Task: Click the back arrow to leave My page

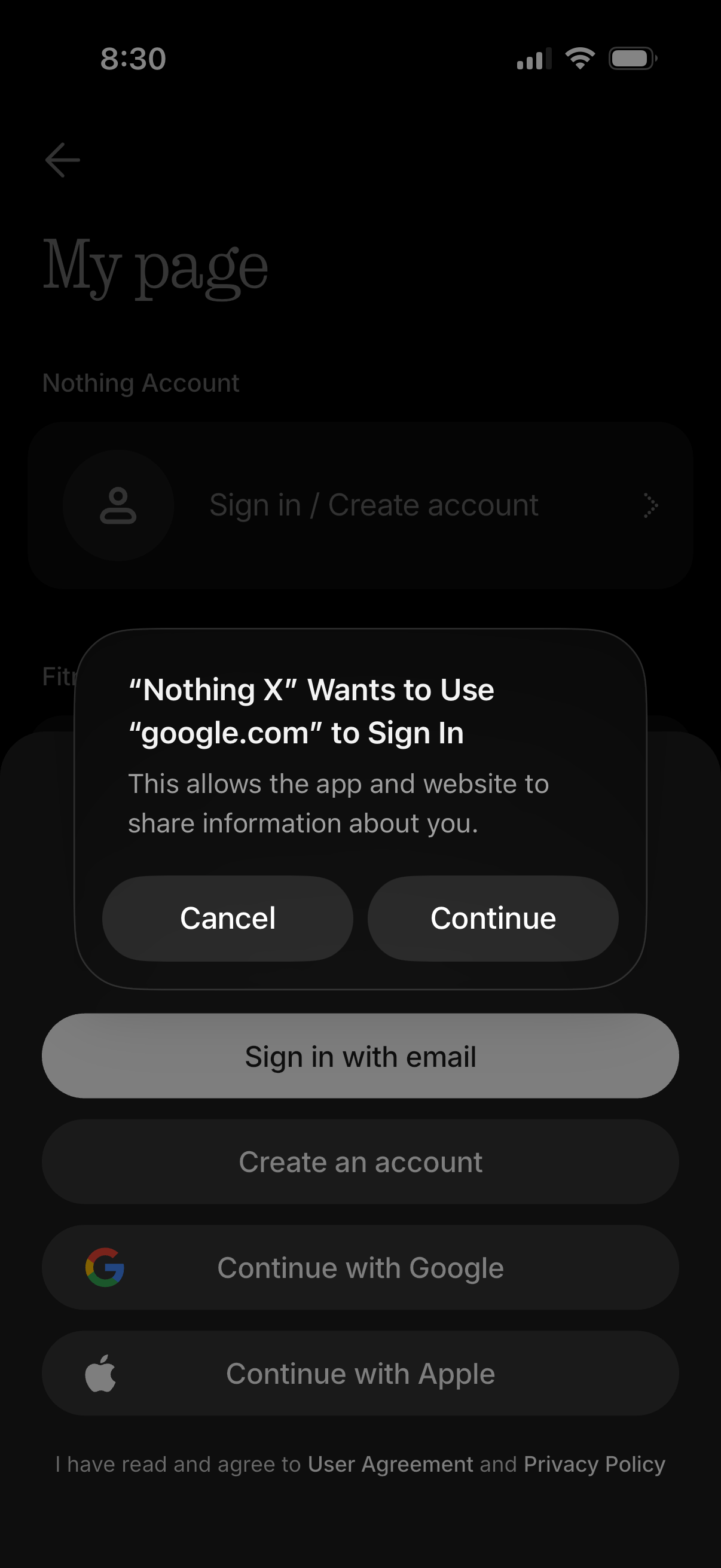Action: click(61, 160)
